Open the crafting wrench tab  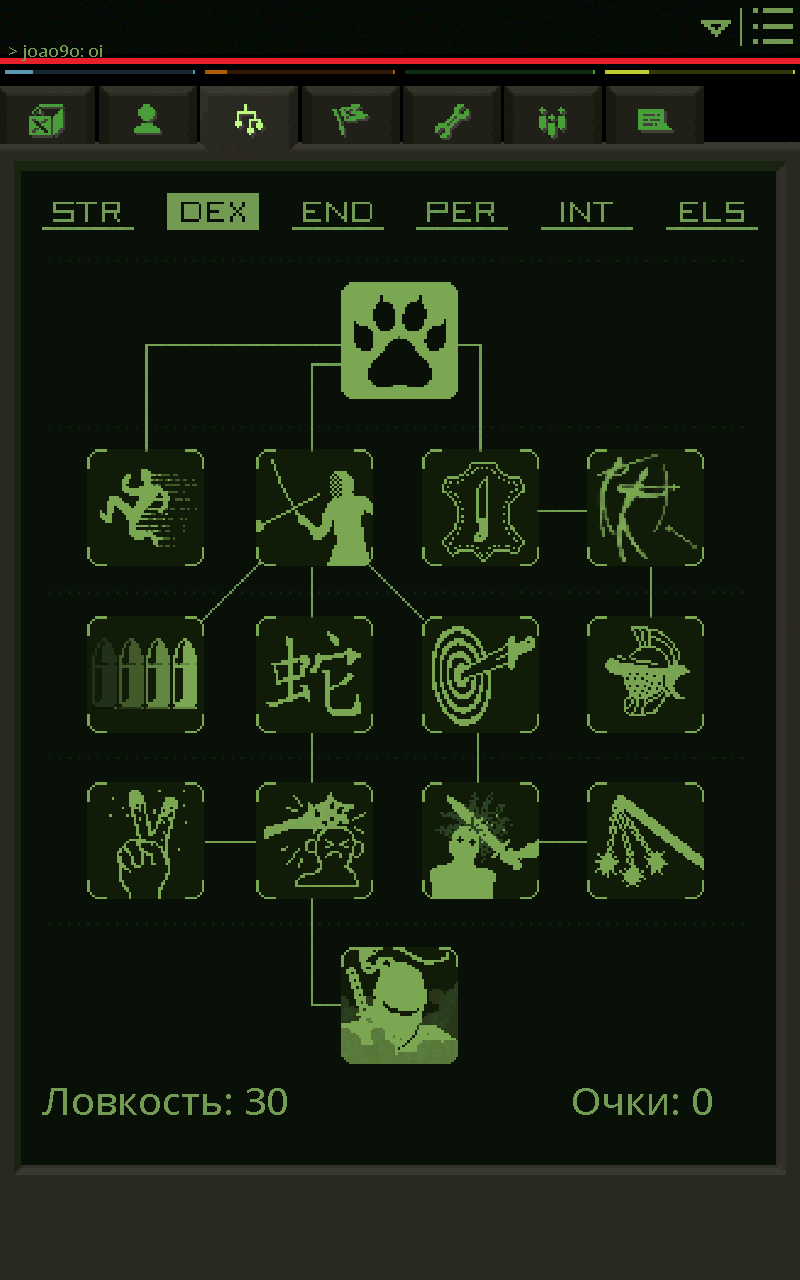(x=452, y=120)
